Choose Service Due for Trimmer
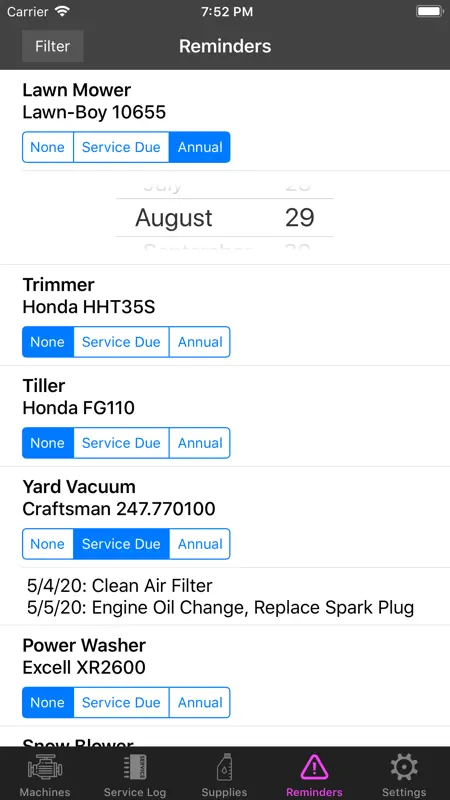450x800 pixels. point(121,342)
